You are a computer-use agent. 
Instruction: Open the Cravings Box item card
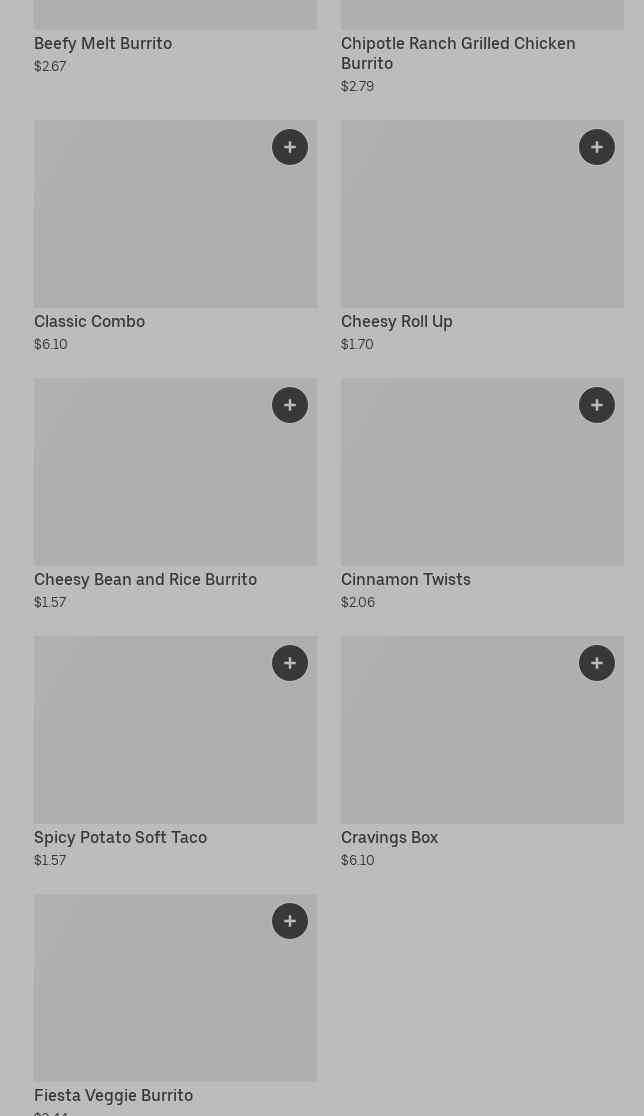pyautogui.click(x=482, y=752)
